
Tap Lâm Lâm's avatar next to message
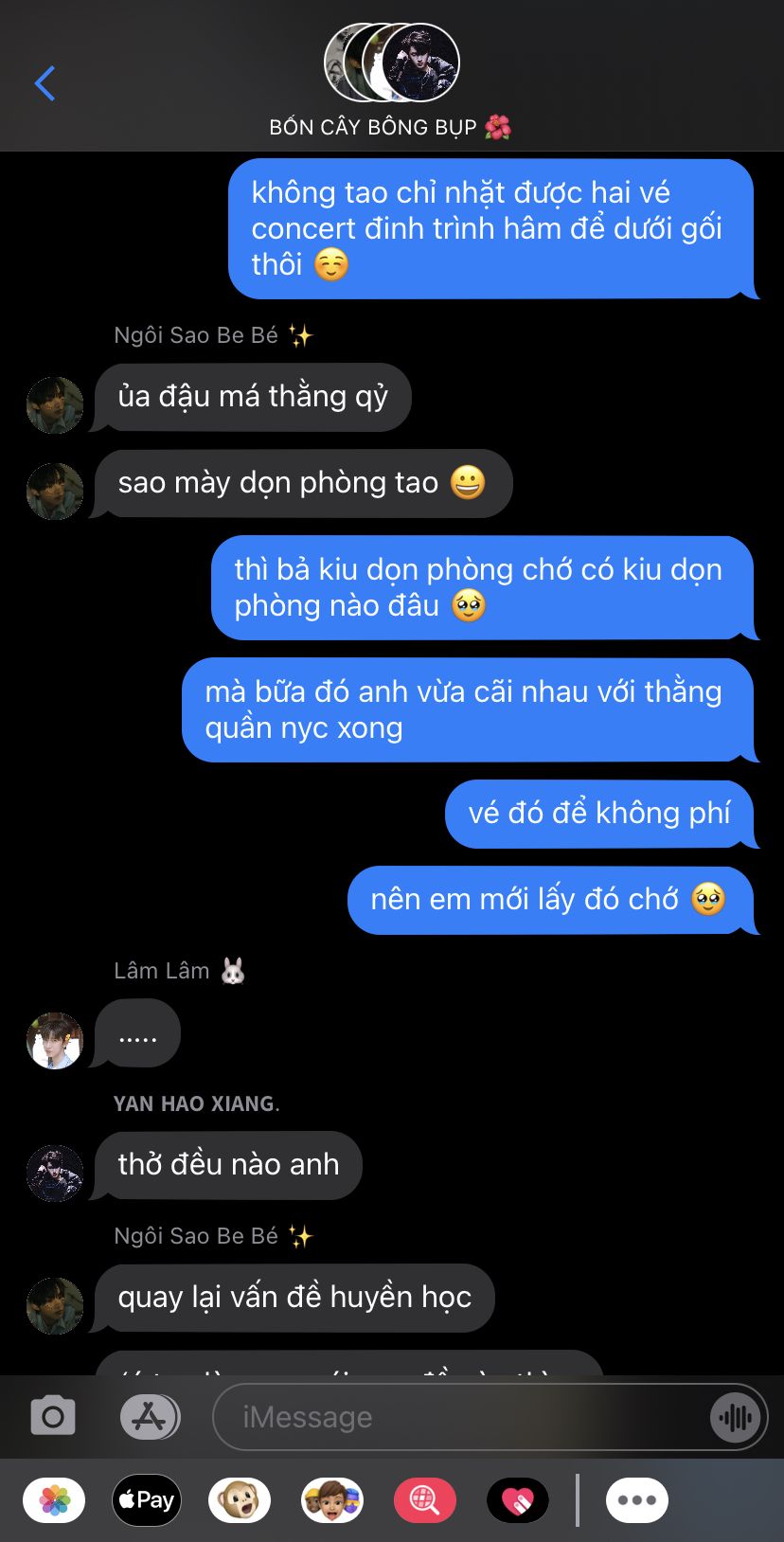point(55,1040)
